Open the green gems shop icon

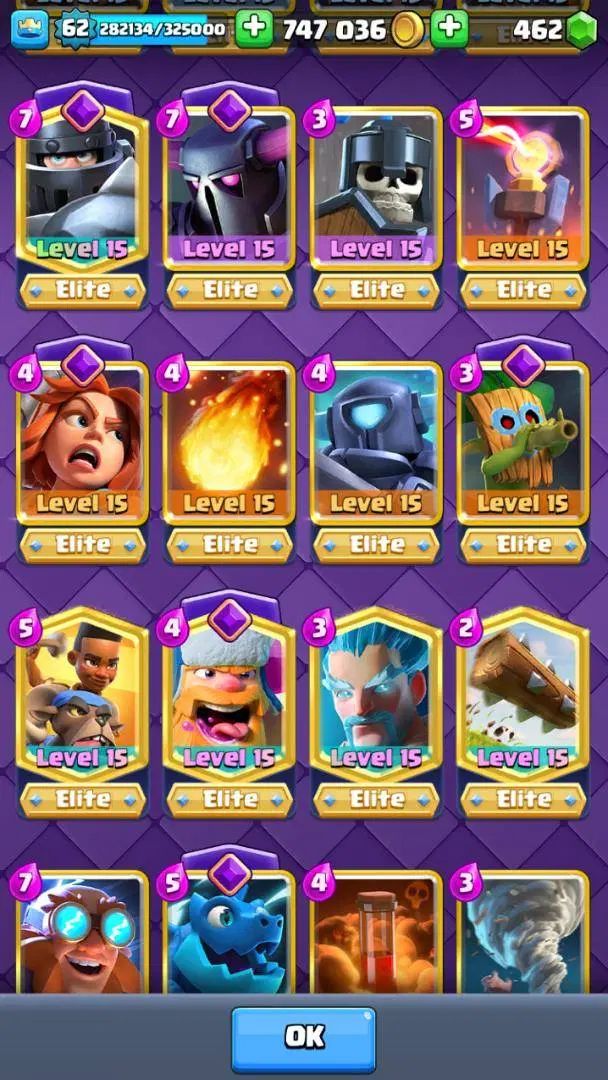(581, 30)
